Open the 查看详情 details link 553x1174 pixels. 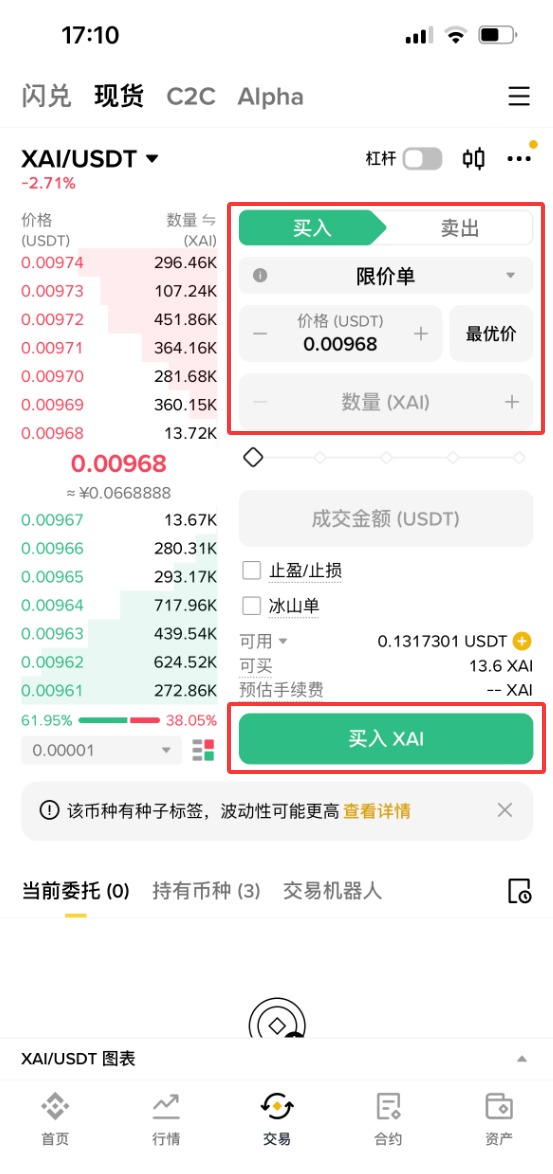tap(376, 810)
